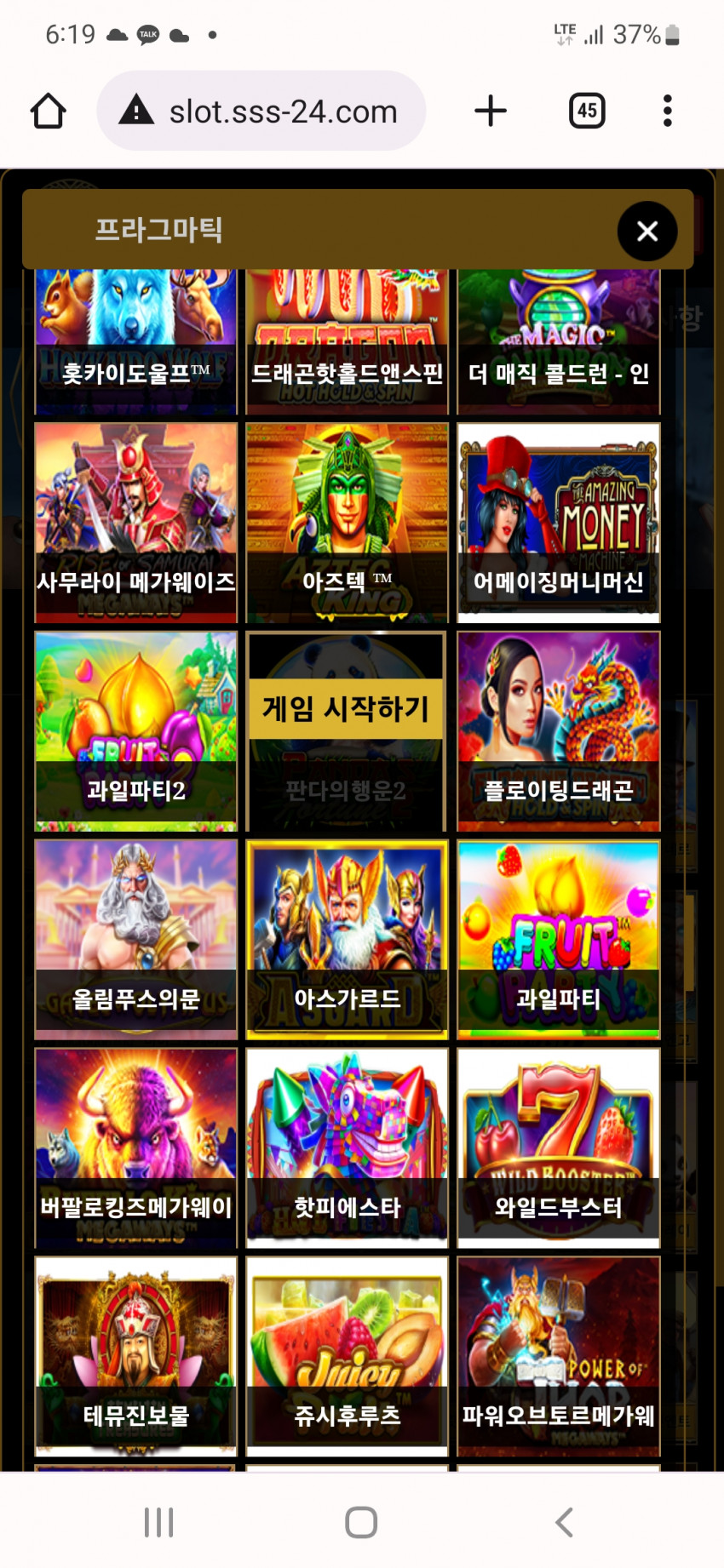Open the browser overflow menu

point(667,111)
